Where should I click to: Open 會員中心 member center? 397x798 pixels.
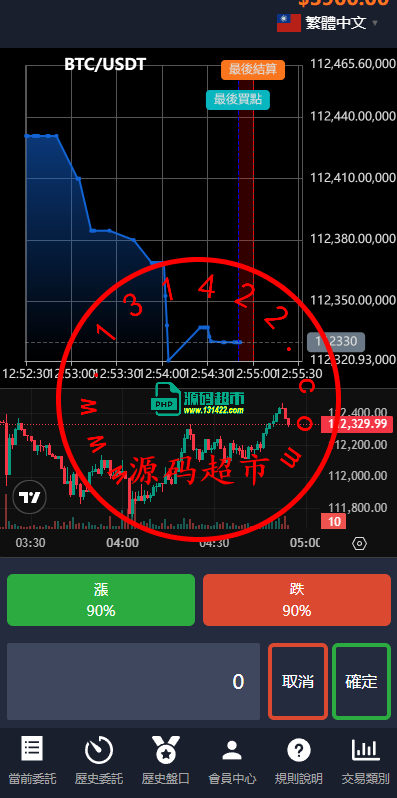tap(232, 760)
